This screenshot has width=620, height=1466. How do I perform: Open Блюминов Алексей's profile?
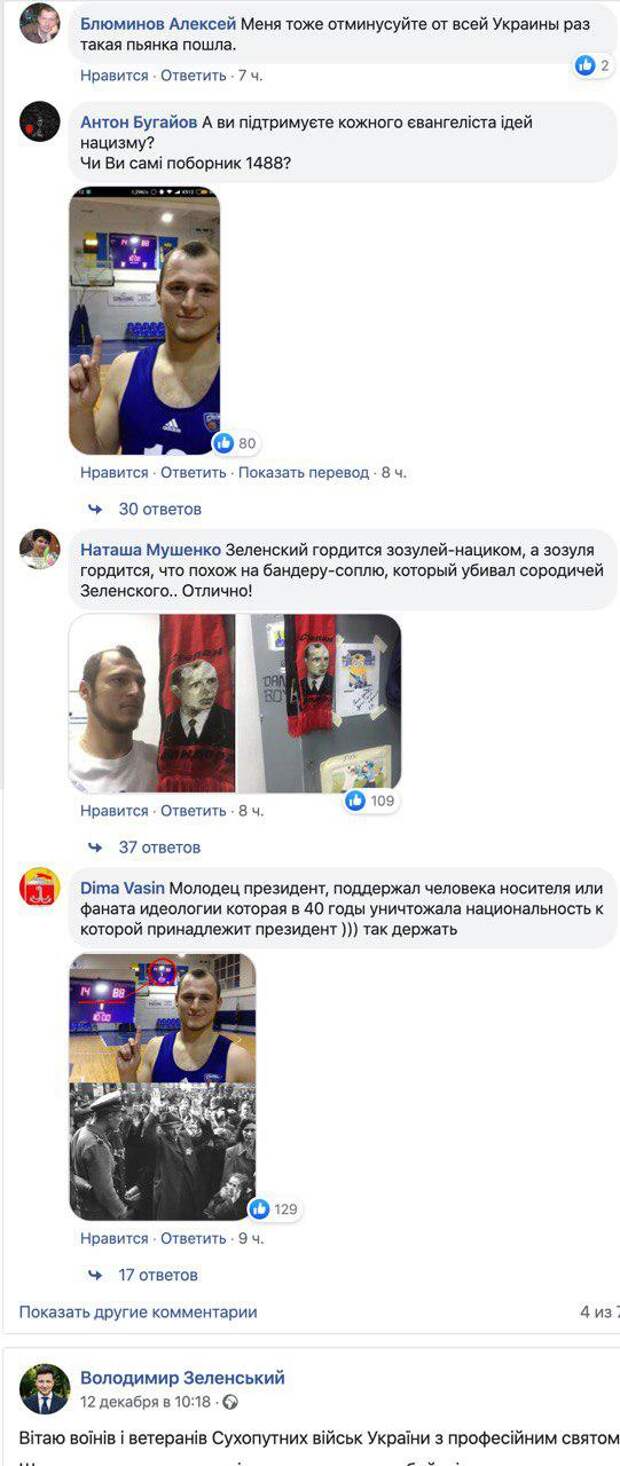point(158,22)
